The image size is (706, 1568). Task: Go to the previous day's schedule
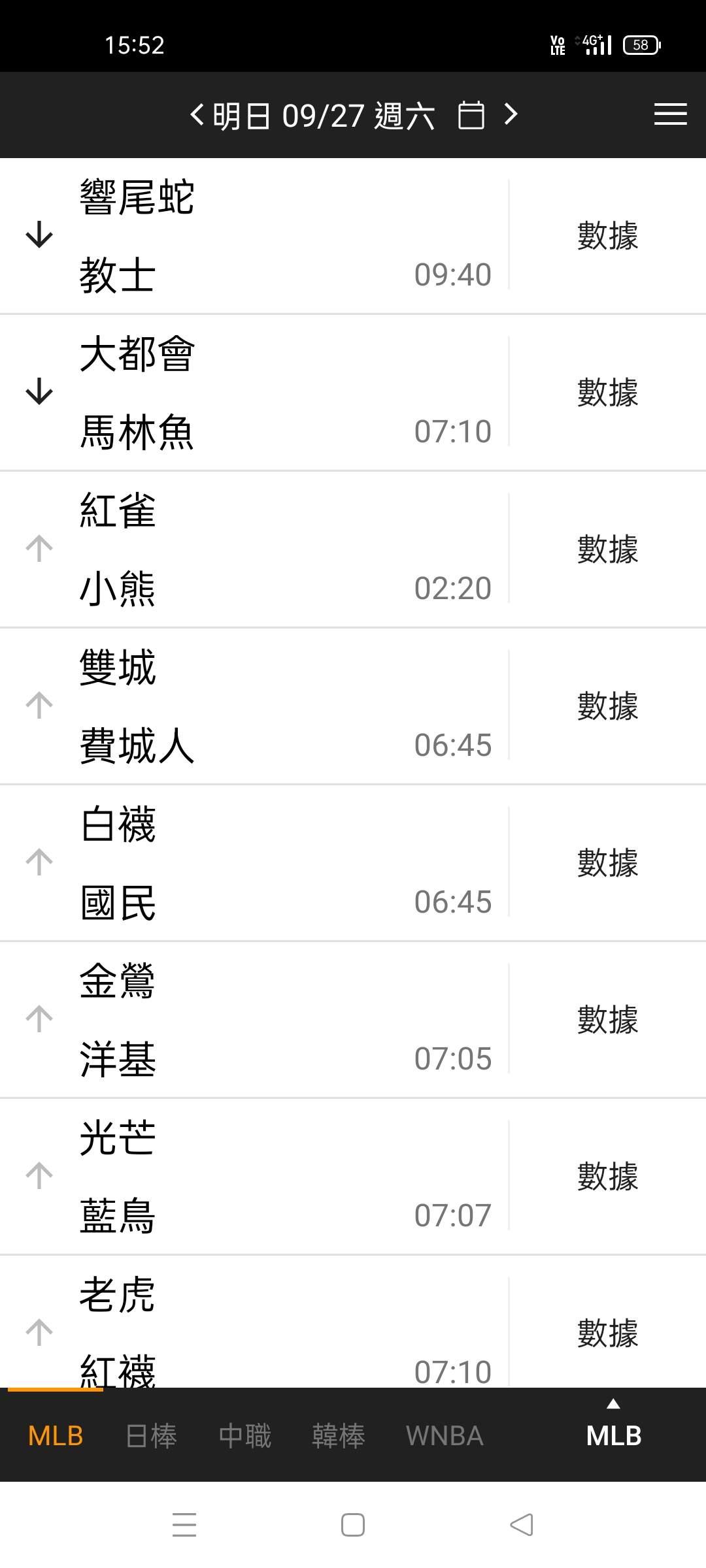point(197,115)
